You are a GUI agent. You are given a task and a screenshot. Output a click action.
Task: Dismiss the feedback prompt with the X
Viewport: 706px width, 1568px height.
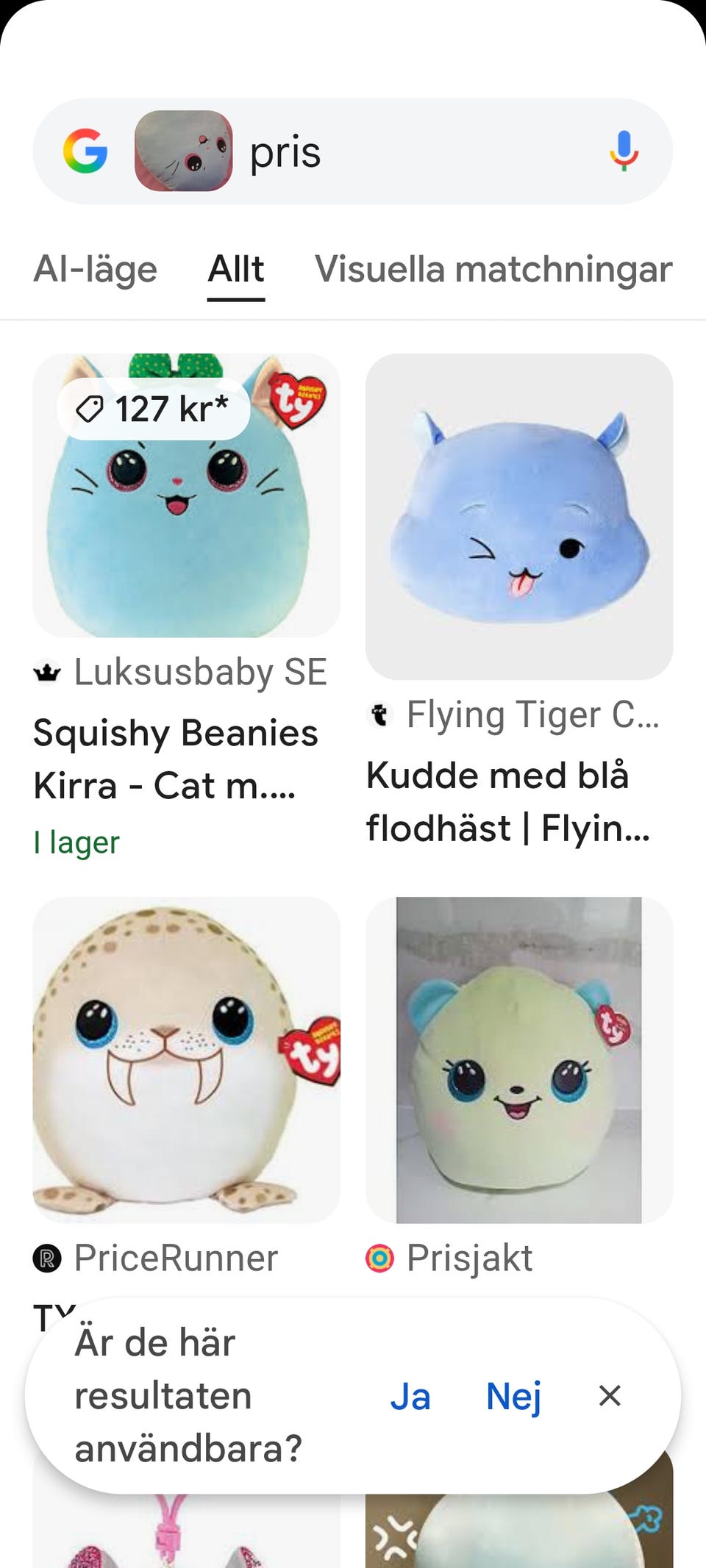610,1395
